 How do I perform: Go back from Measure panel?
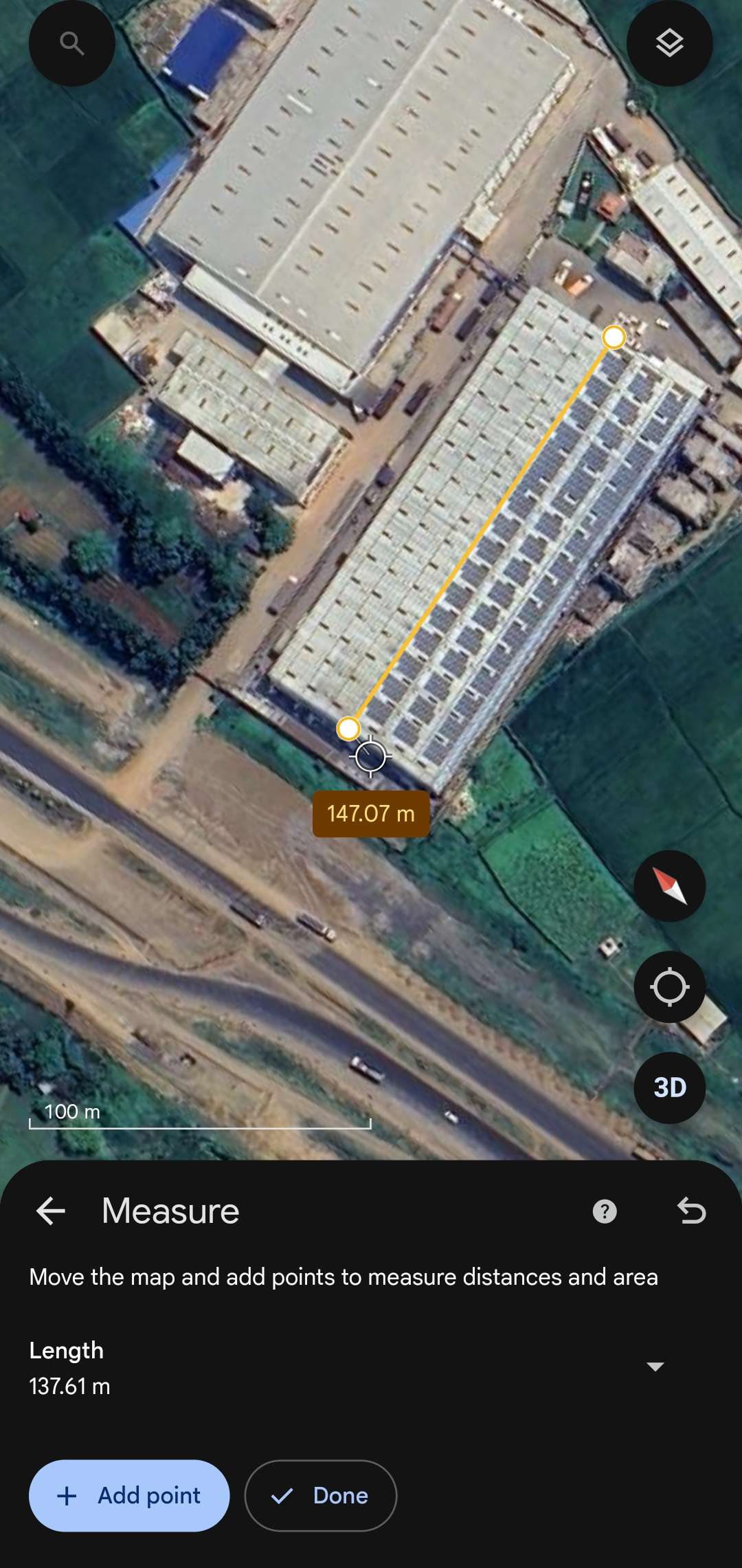51,1211
